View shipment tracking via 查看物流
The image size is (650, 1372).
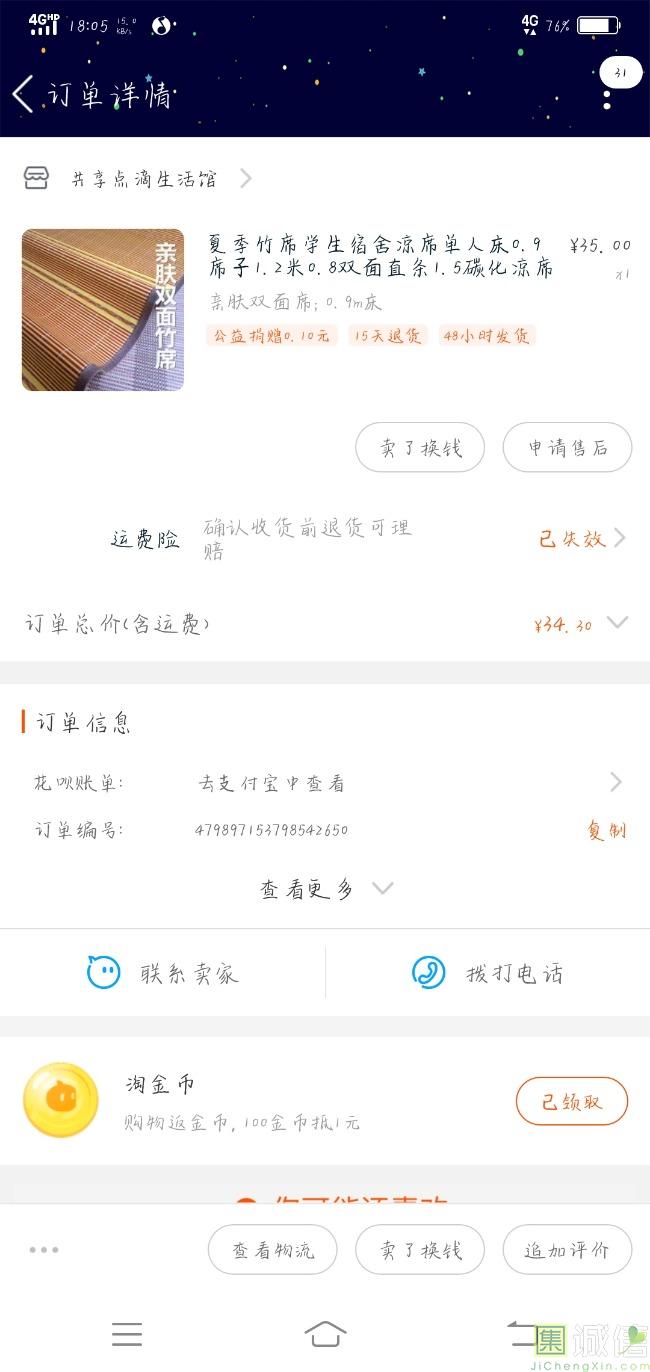(273, 1250)
